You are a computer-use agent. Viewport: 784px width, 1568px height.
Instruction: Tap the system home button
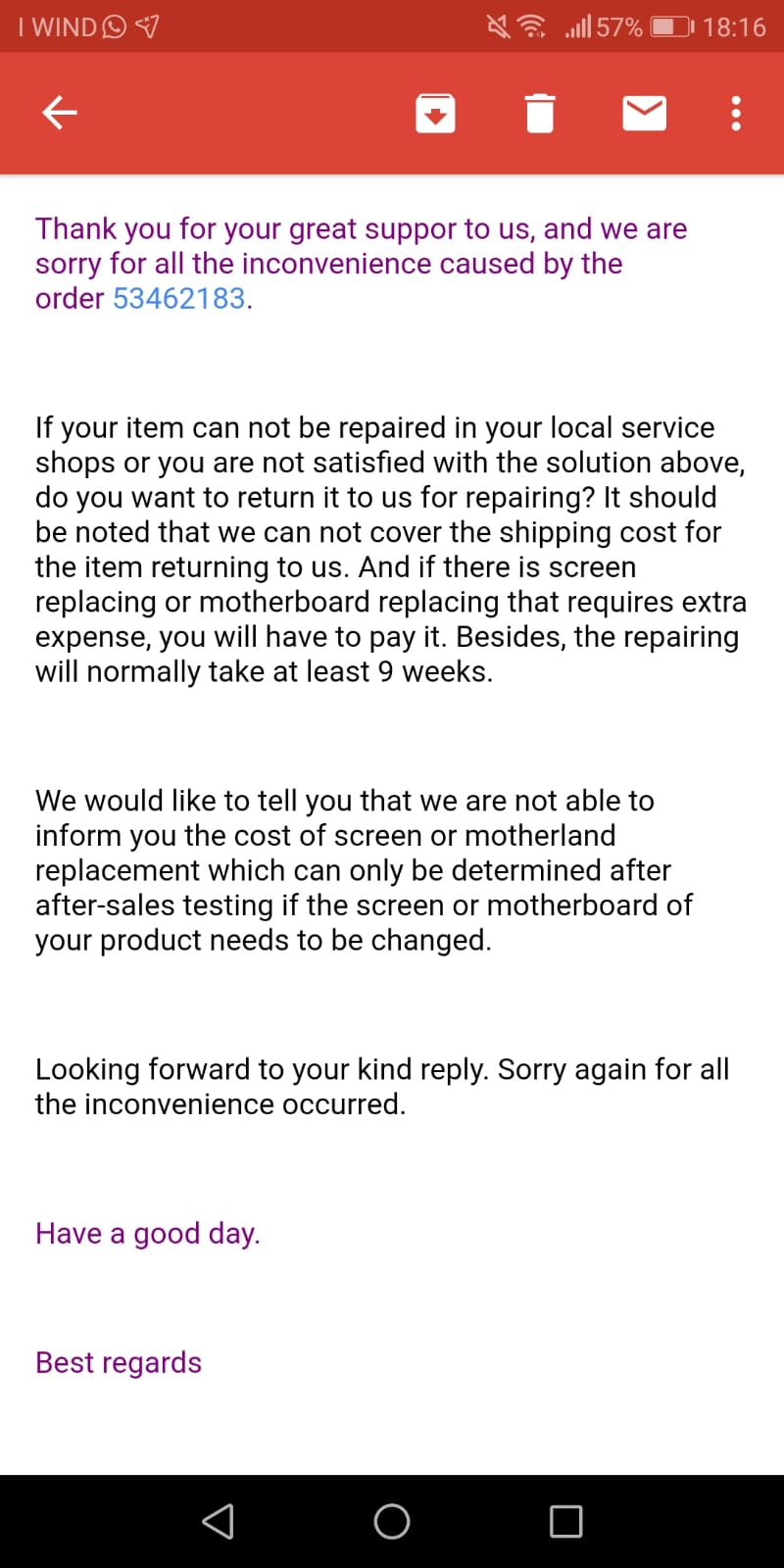[x=392, y=1521]
